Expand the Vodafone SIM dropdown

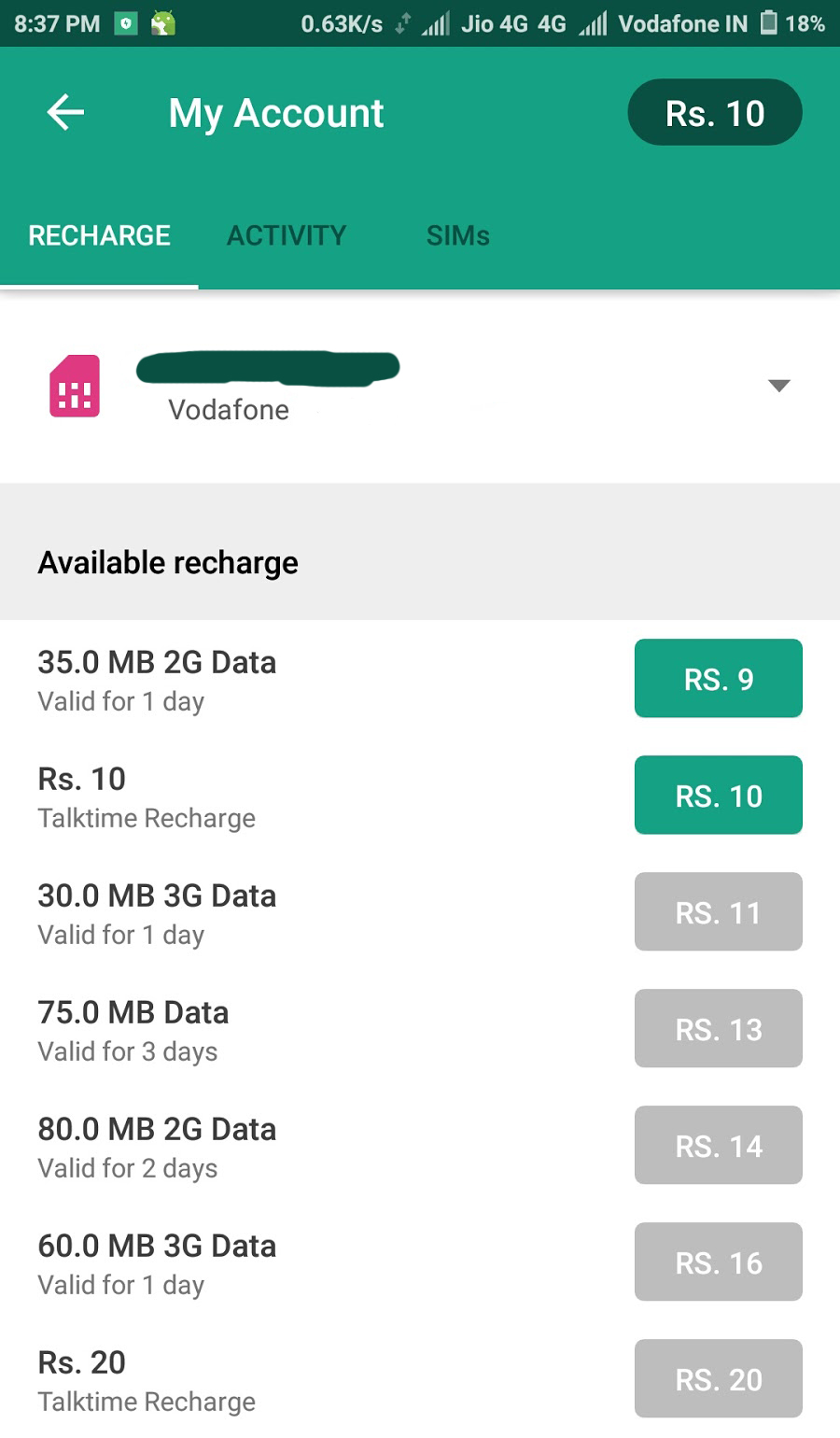[x=778, y=386]
